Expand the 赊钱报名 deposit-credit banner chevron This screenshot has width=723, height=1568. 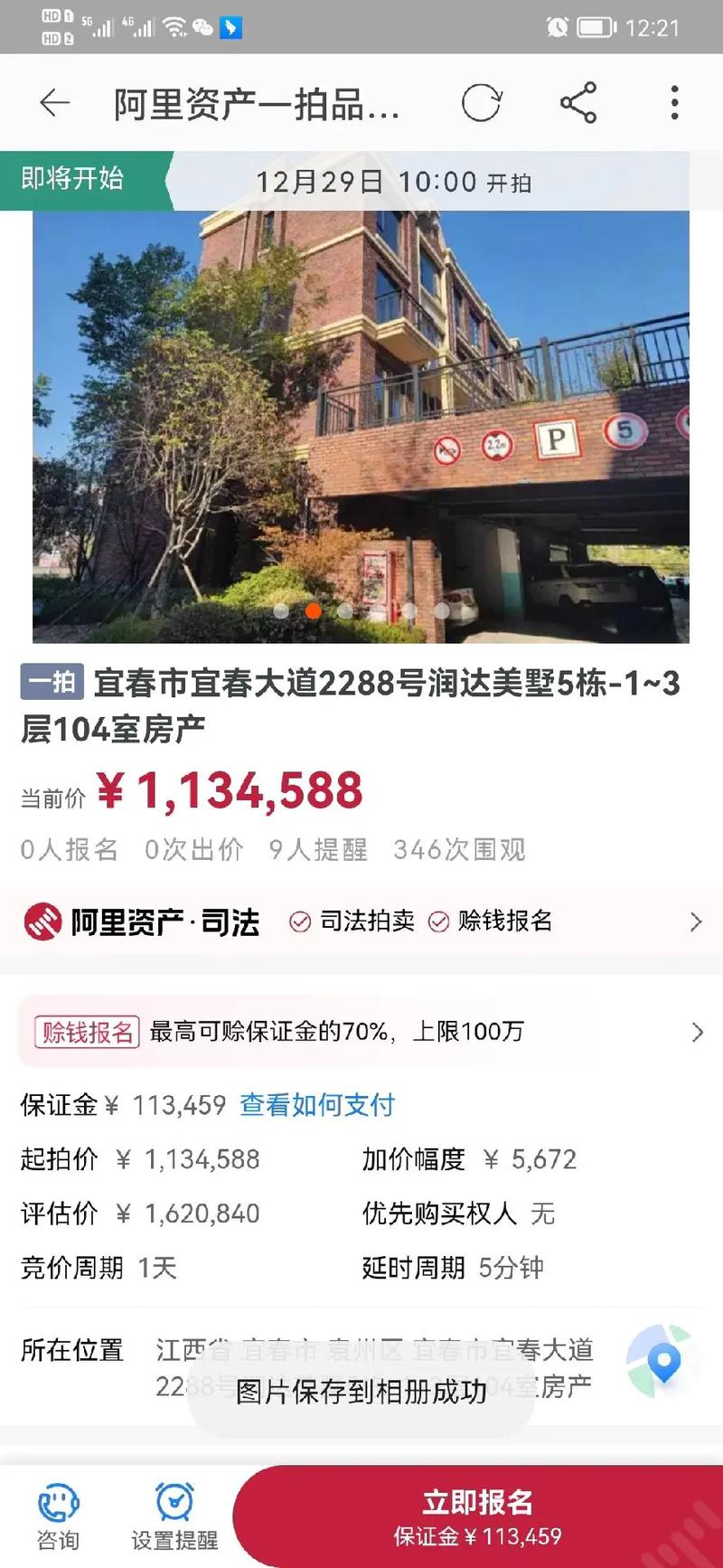(696, 1031)
